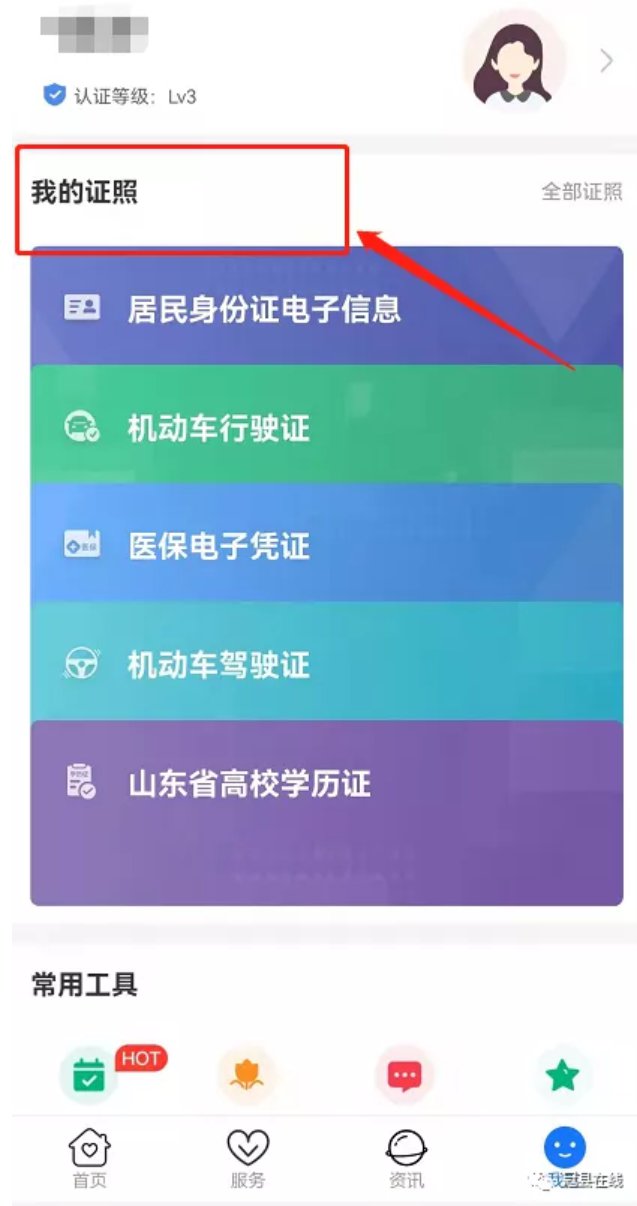Viewport: 637px width, 1206px height.
Task: Open the red message bubble tool
Action: click(404, 1076)
